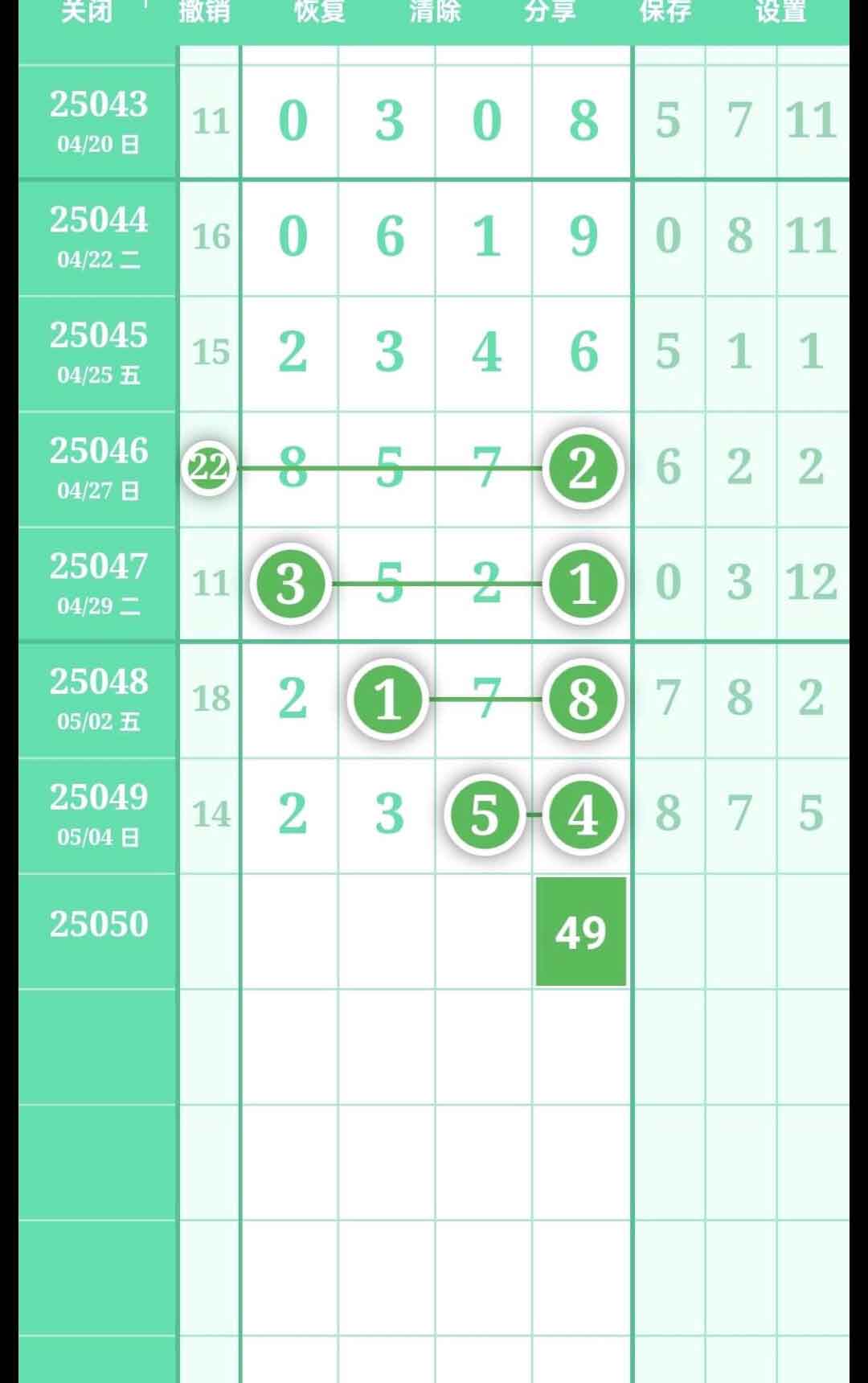Open period row 25043 dated 04/20
Screen dimensions: 868x1383
tap(96, 121)
